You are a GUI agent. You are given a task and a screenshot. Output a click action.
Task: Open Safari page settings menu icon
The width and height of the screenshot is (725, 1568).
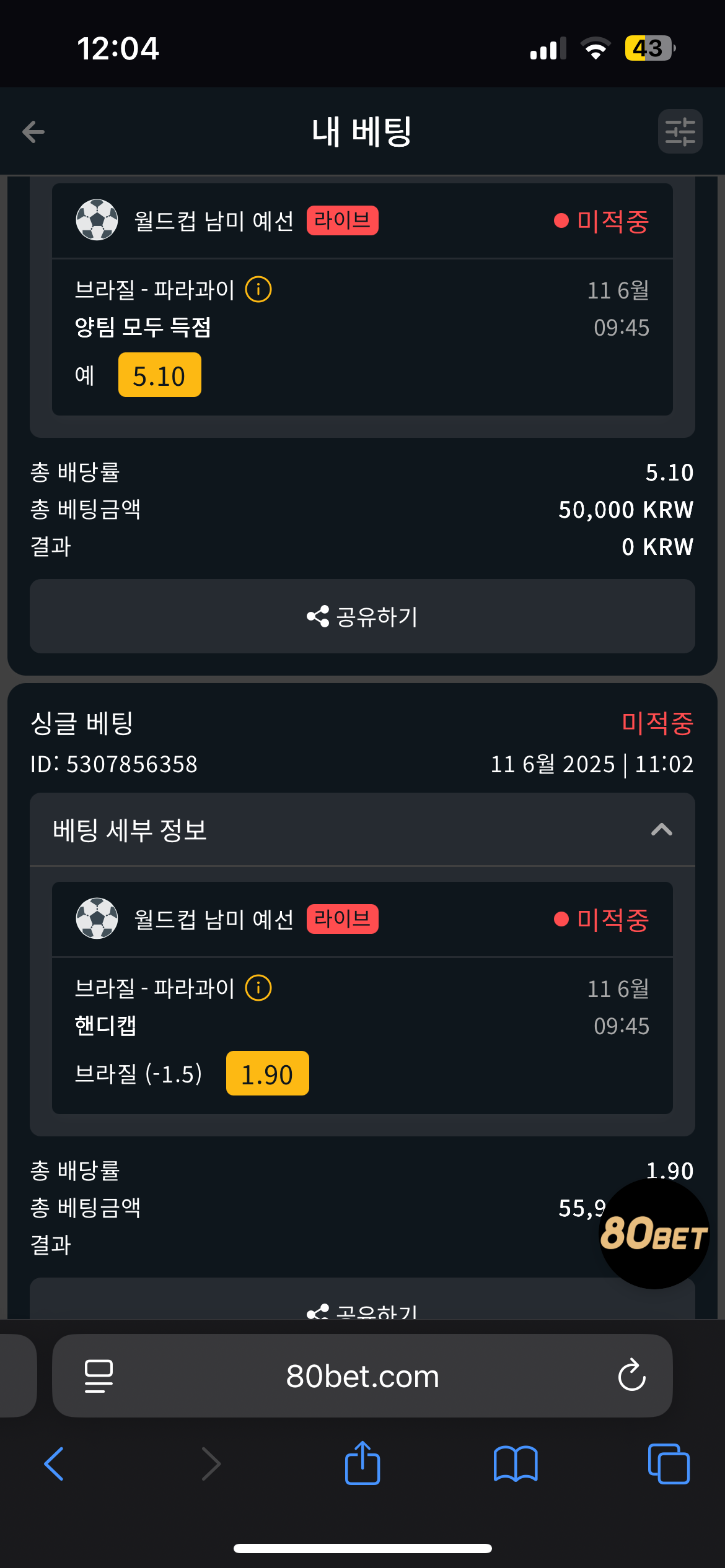pos(99,1376)
